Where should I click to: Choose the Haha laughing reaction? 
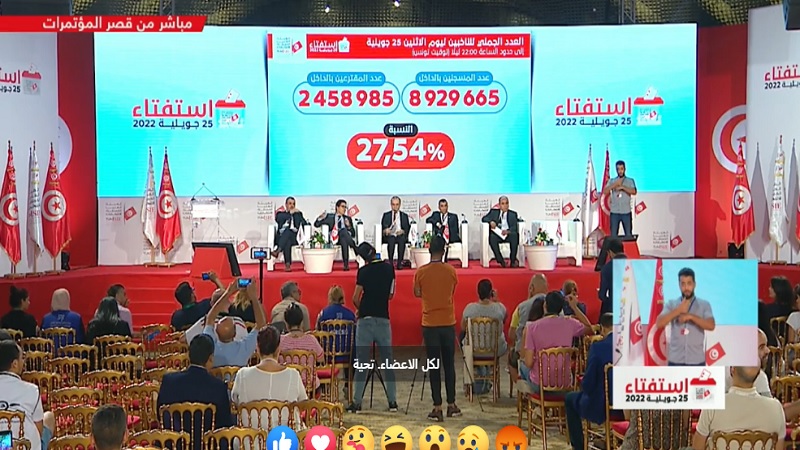[396, 439]
